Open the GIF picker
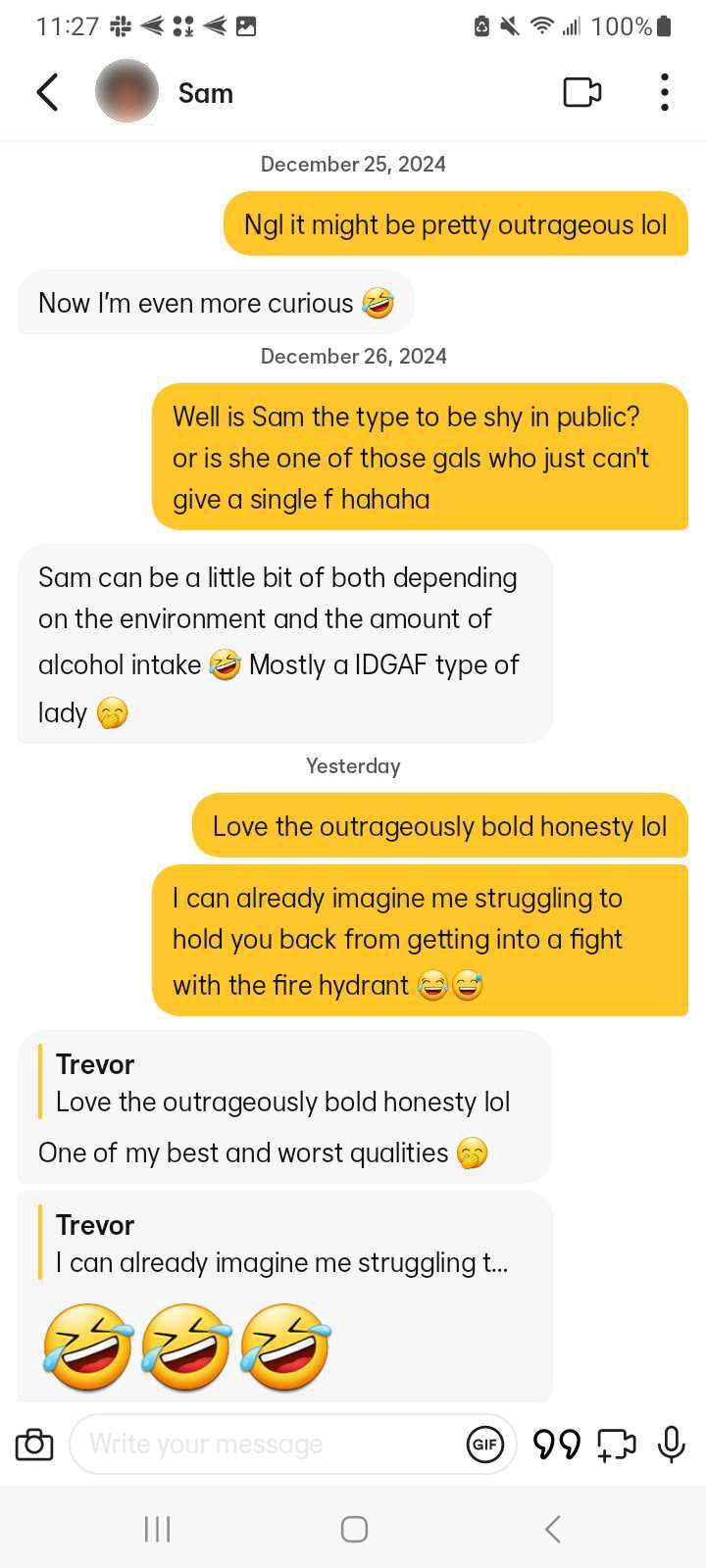 coord(485,1444)
